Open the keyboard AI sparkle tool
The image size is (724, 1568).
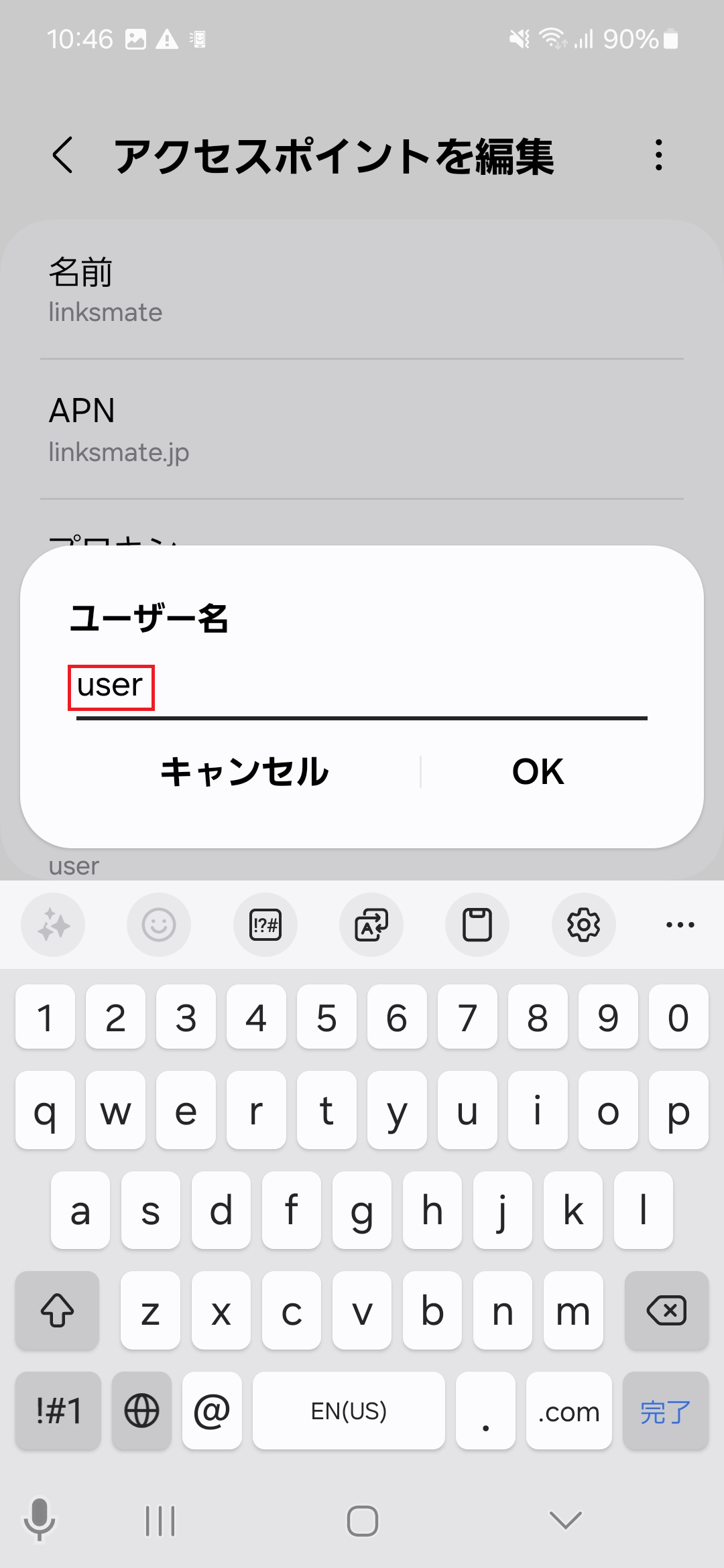[53, 925]
